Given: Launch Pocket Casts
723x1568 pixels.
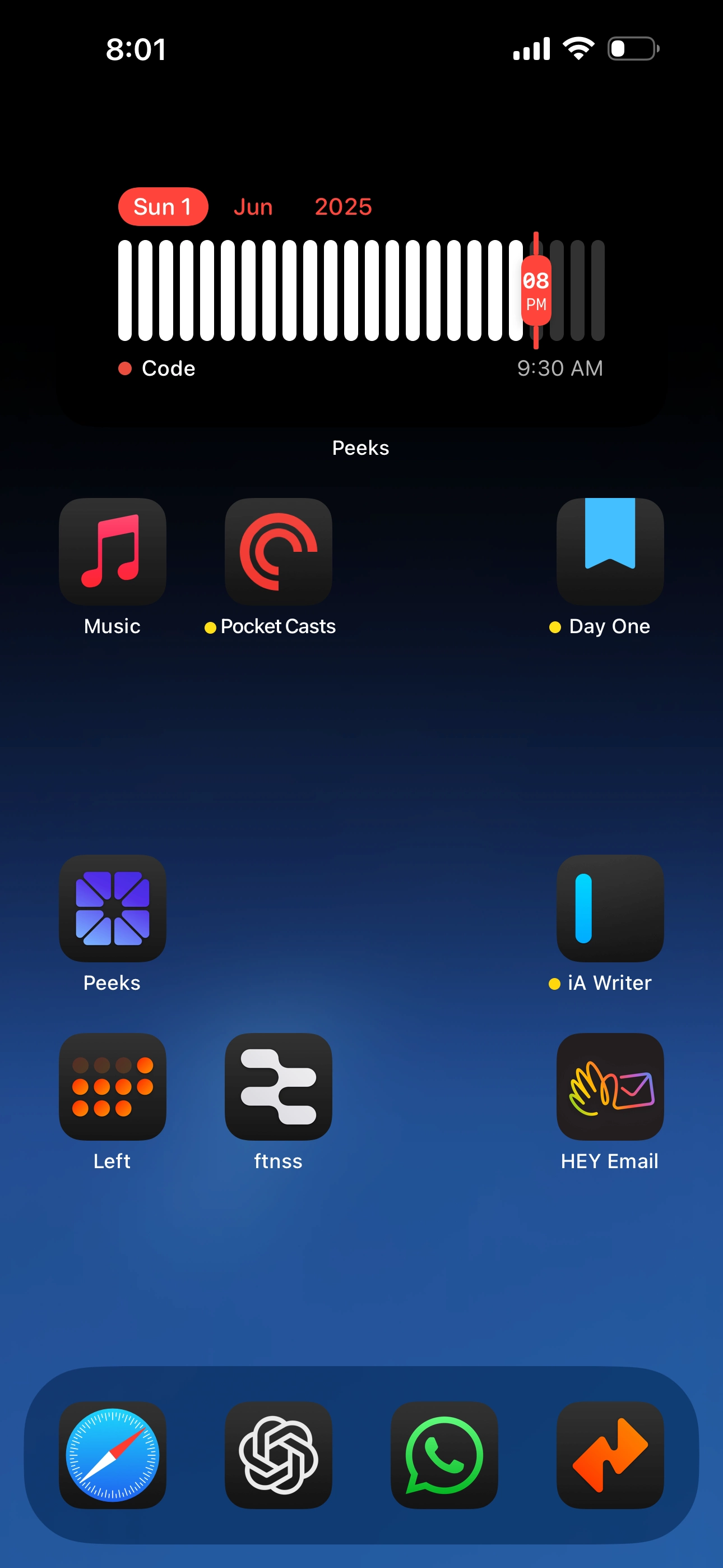Looking at the screenshot, I should click(x=278, y=551).
